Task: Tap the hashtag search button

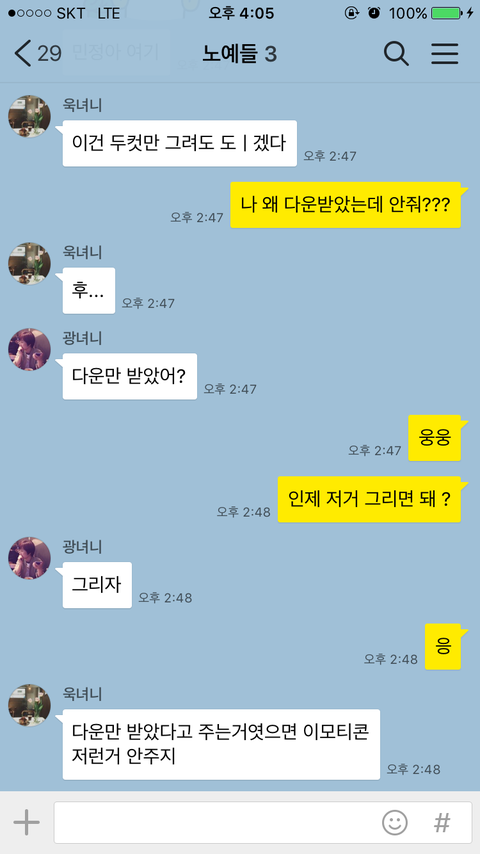Action: (x=442, y=822)
